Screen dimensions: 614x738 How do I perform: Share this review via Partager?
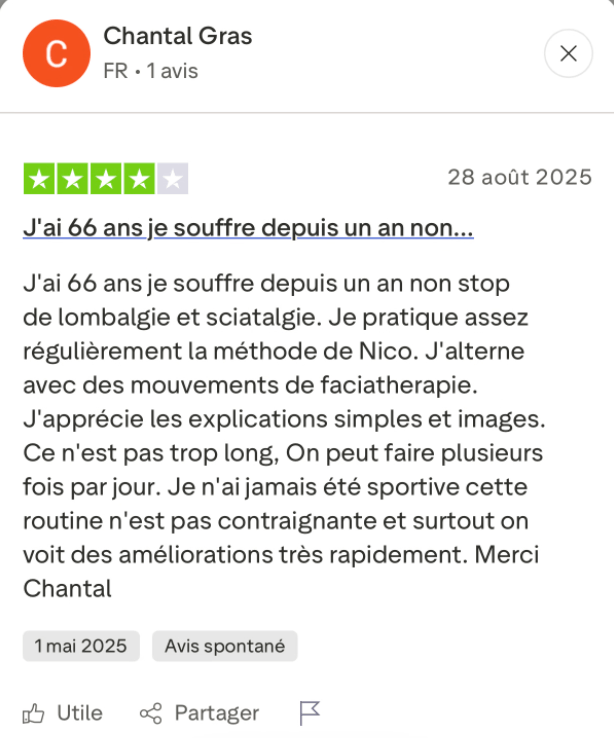[x=199, y=713]
